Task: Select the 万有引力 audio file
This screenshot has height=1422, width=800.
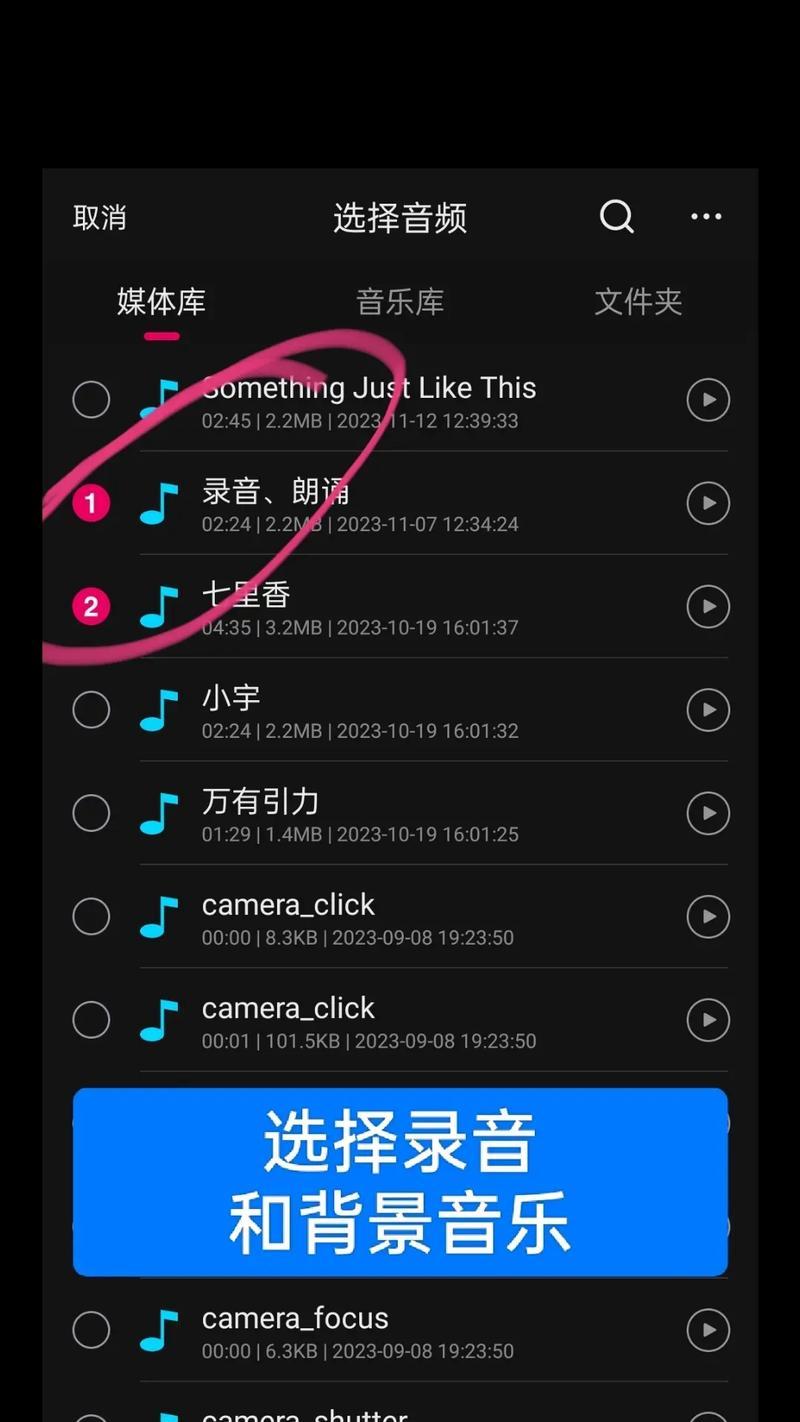Action: pyautogui.click(x=91, y=813)
